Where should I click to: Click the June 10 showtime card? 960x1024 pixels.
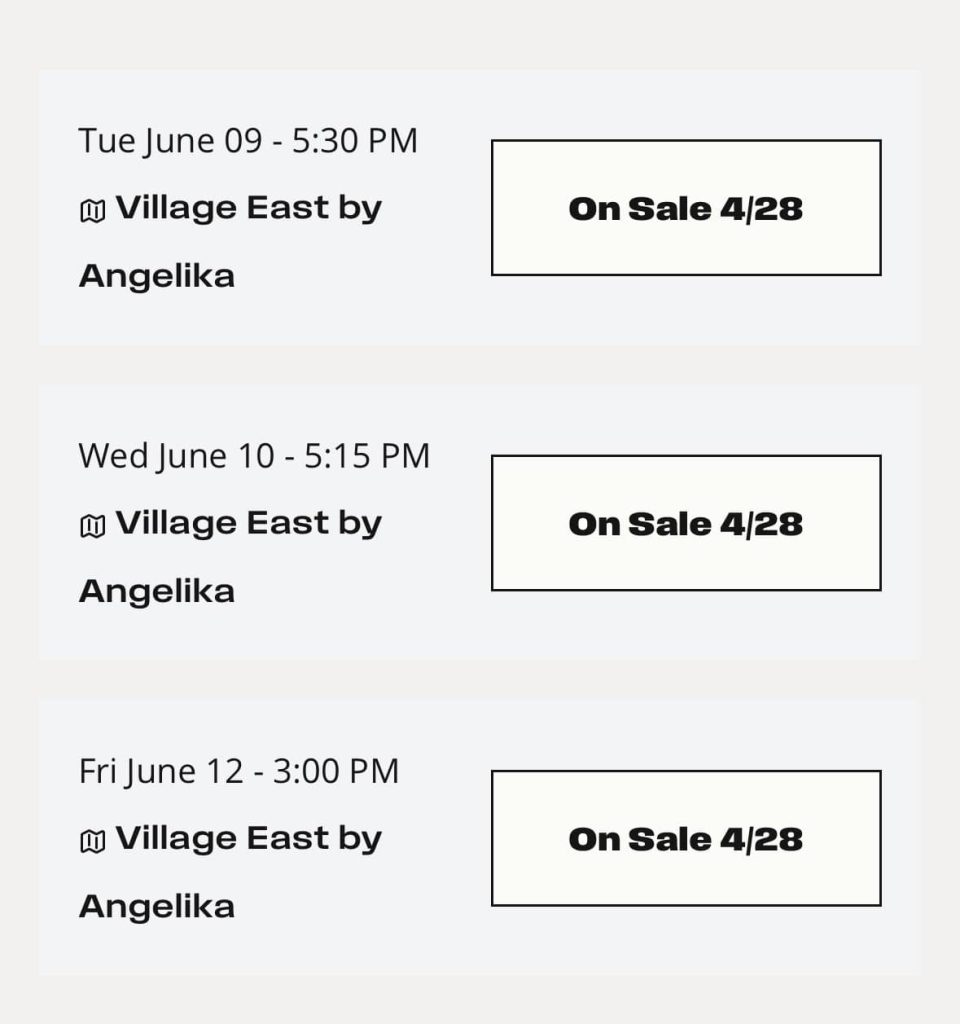pos(480,520)
